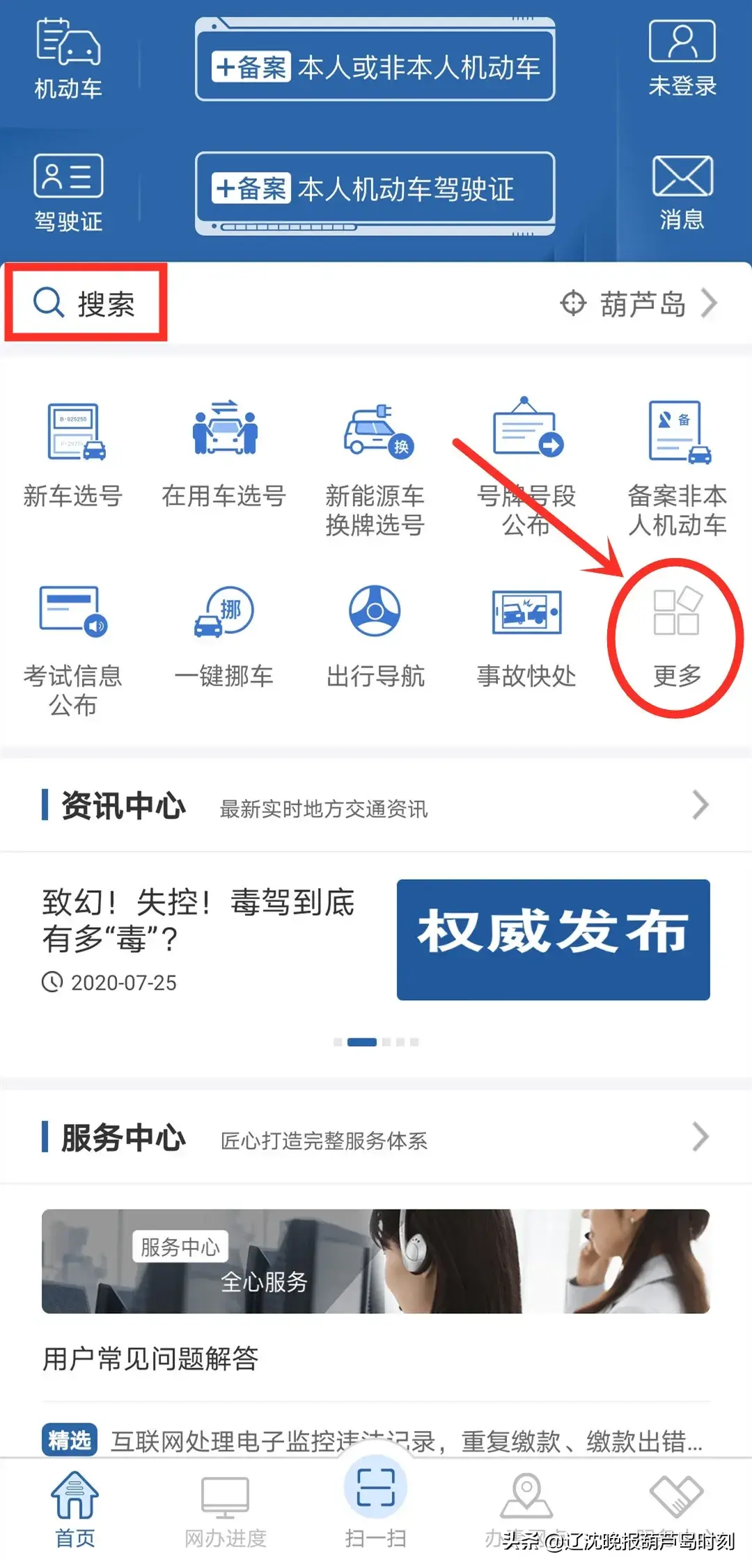Open 机动车 section
Image resolution: width=752 pixels, height=1568 pixels.
click(68, 60)
